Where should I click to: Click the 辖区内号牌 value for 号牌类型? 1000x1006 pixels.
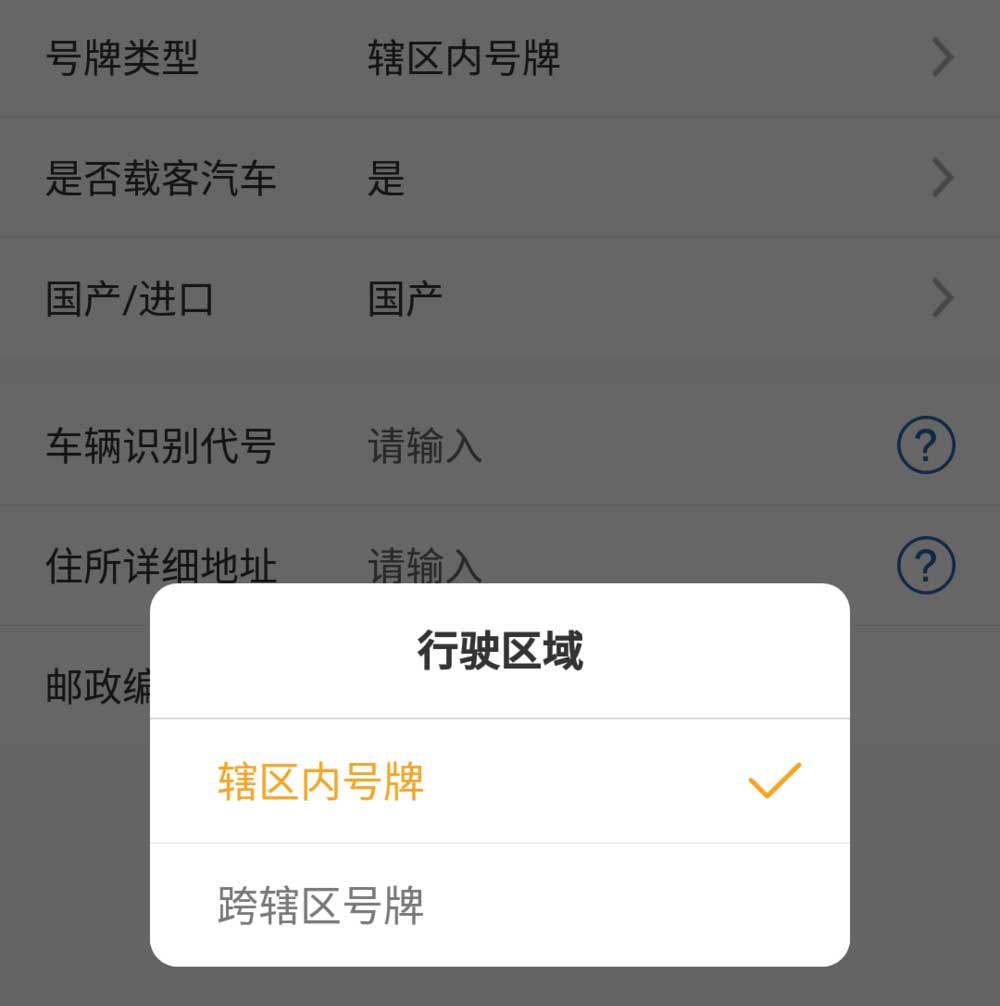click(x=463, y=57)
